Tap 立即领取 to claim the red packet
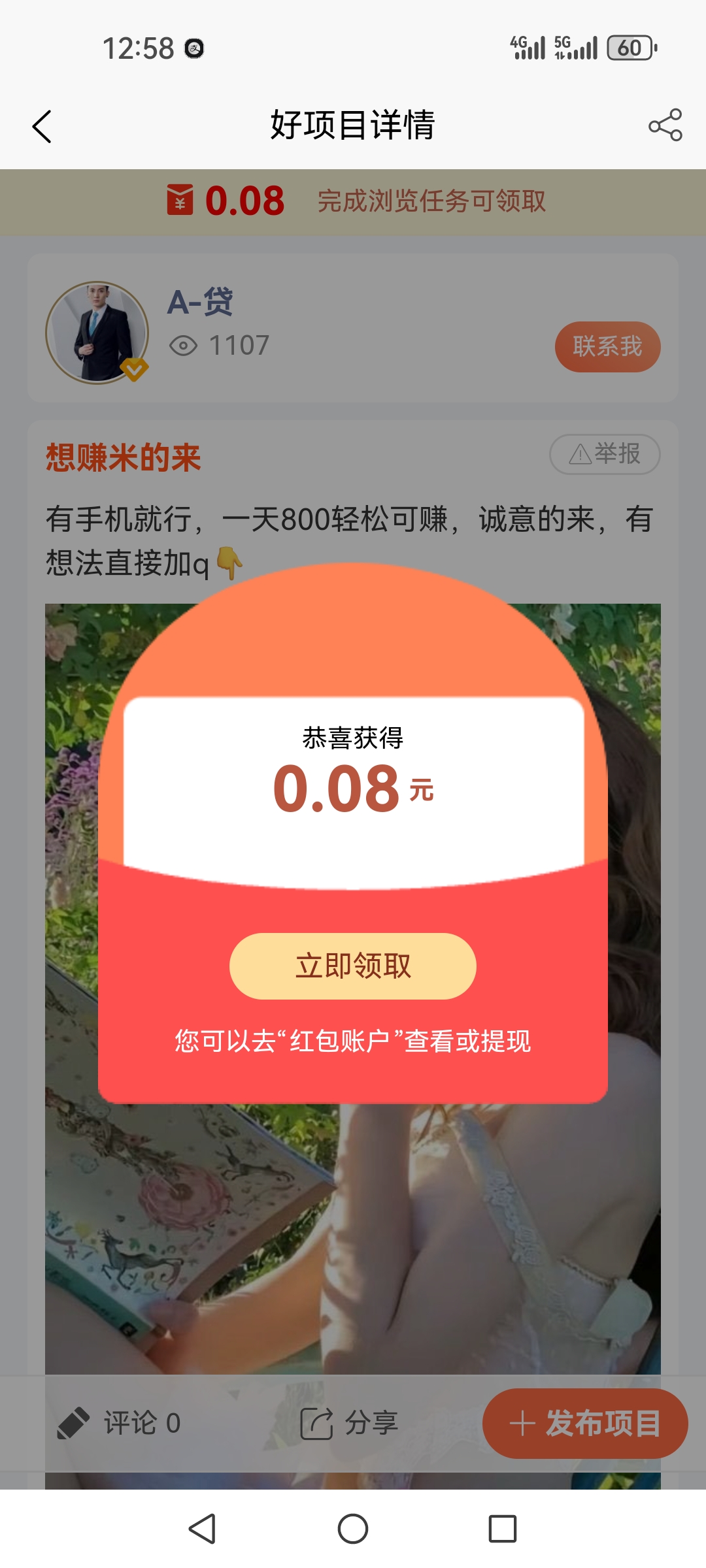 tap(353, 966)
